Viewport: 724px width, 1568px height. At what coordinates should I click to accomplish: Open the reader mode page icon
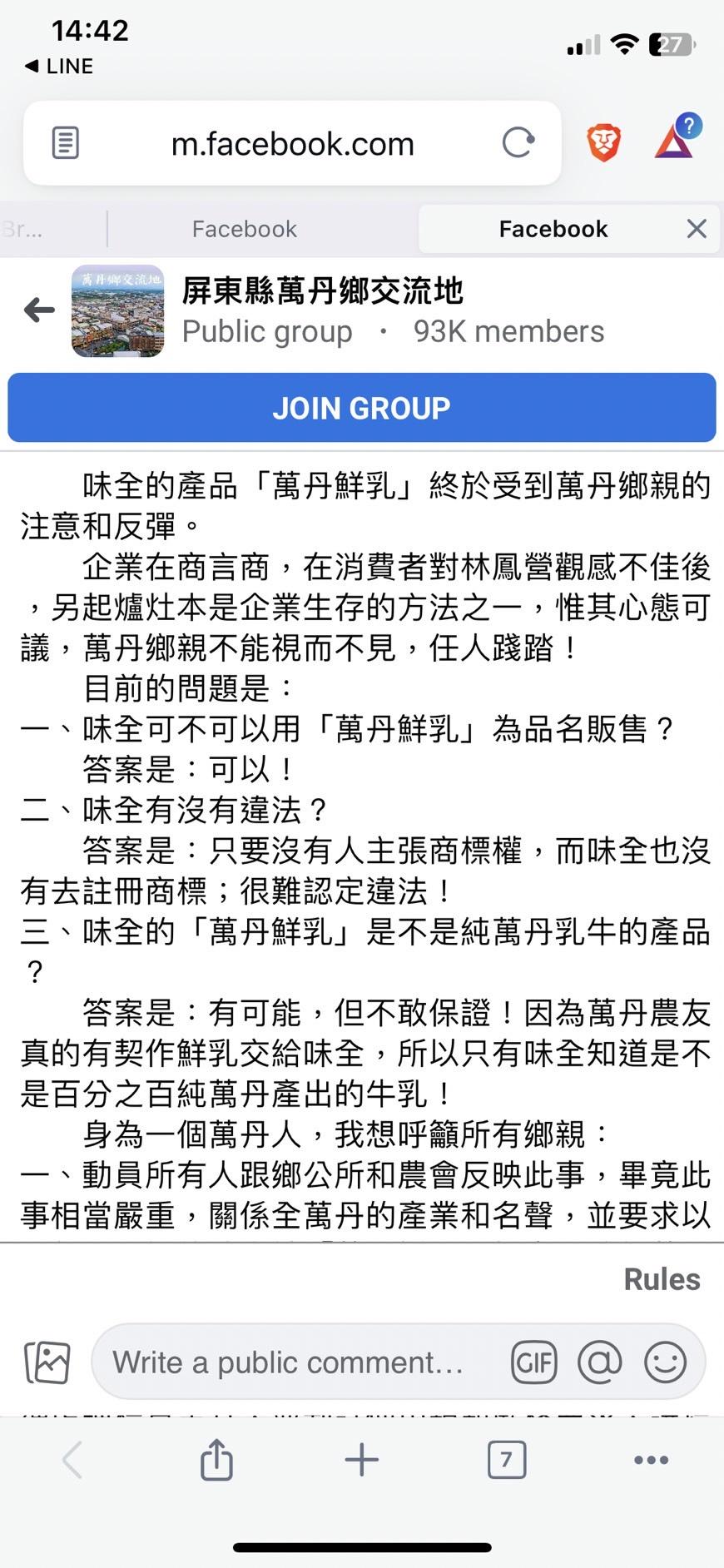(x=66, y=143)
